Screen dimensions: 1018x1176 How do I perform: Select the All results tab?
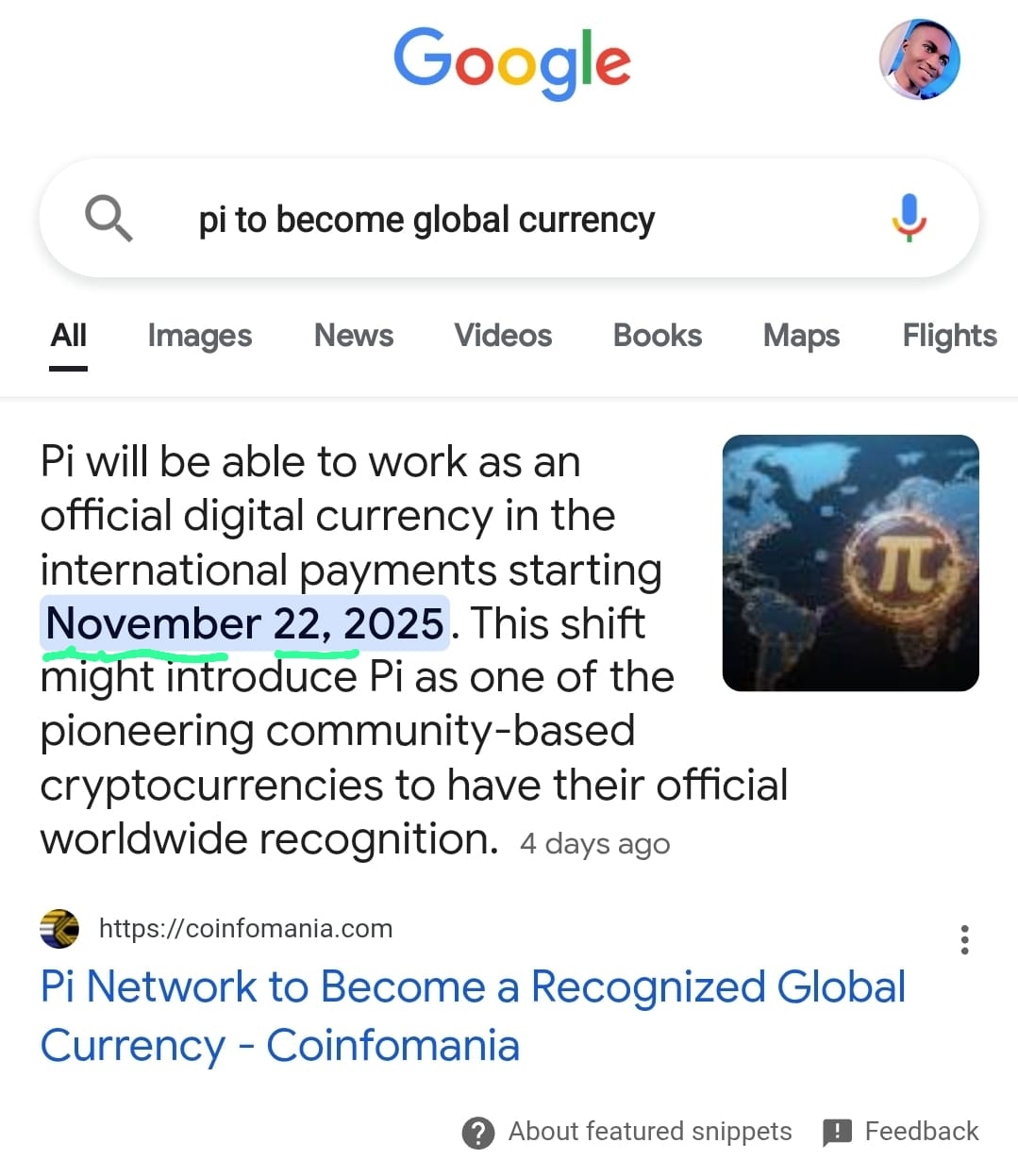pos(69,336)
